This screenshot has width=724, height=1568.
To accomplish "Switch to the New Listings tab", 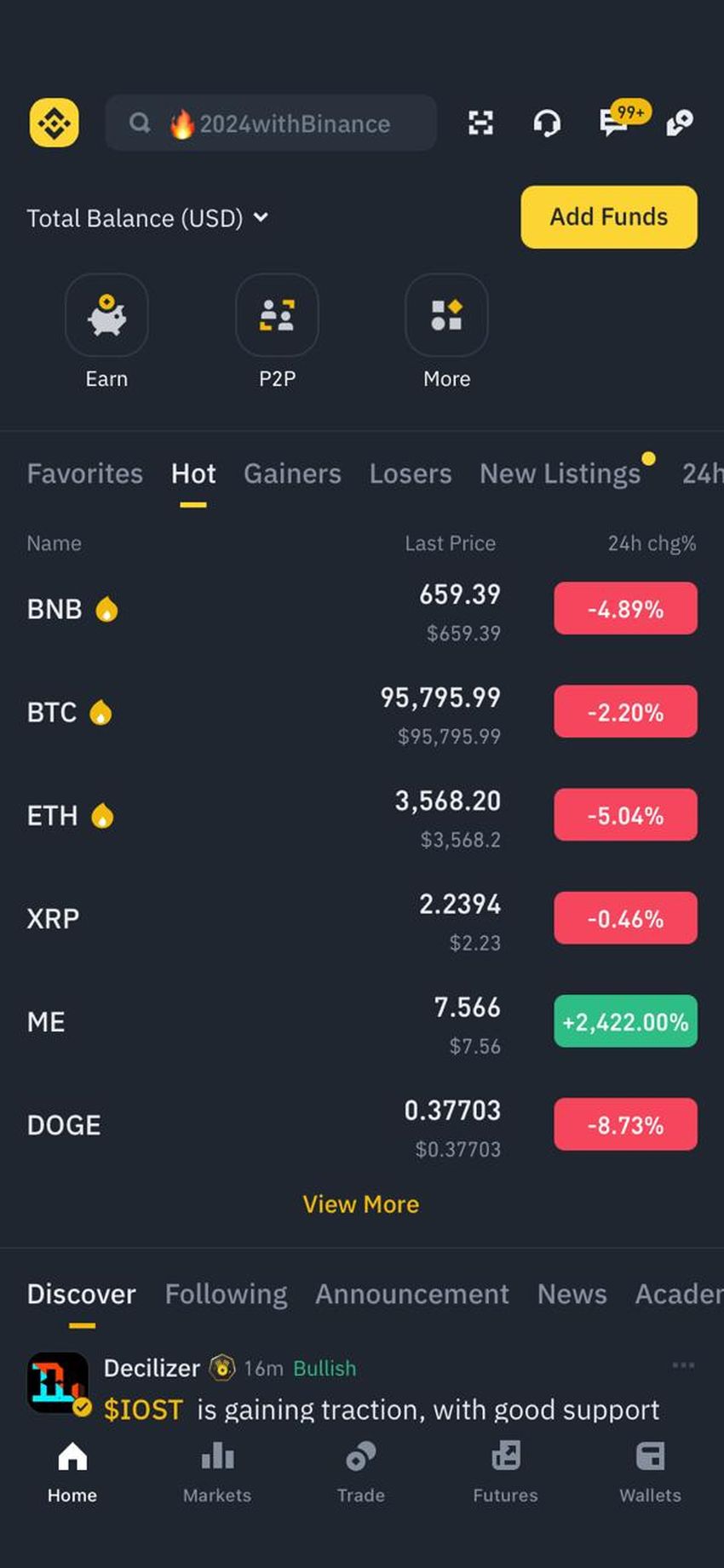I will [560, 474].
